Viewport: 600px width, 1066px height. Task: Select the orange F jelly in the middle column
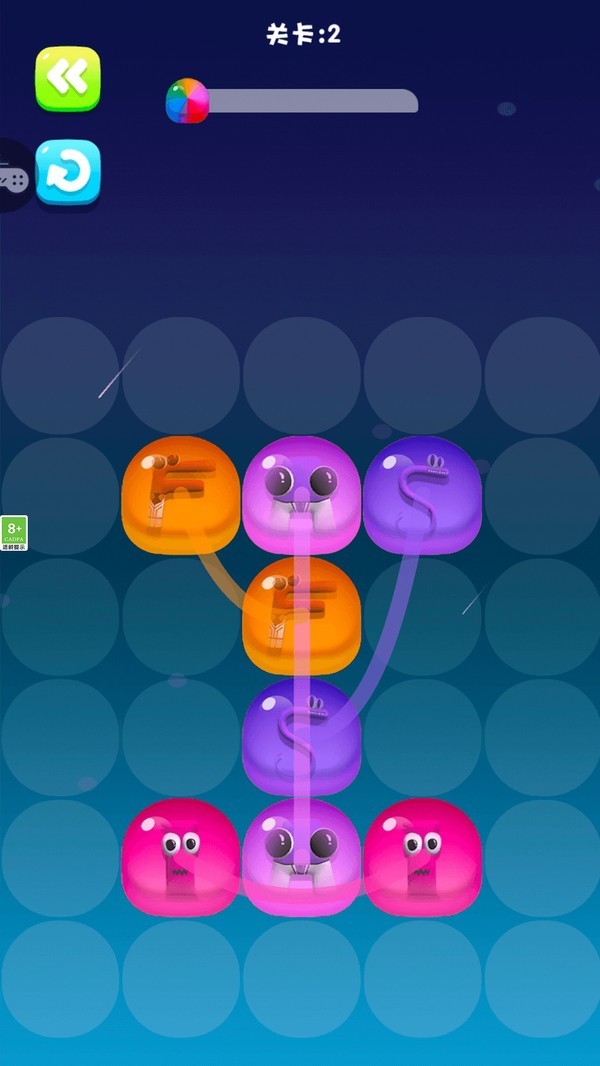tap(301, 615)
